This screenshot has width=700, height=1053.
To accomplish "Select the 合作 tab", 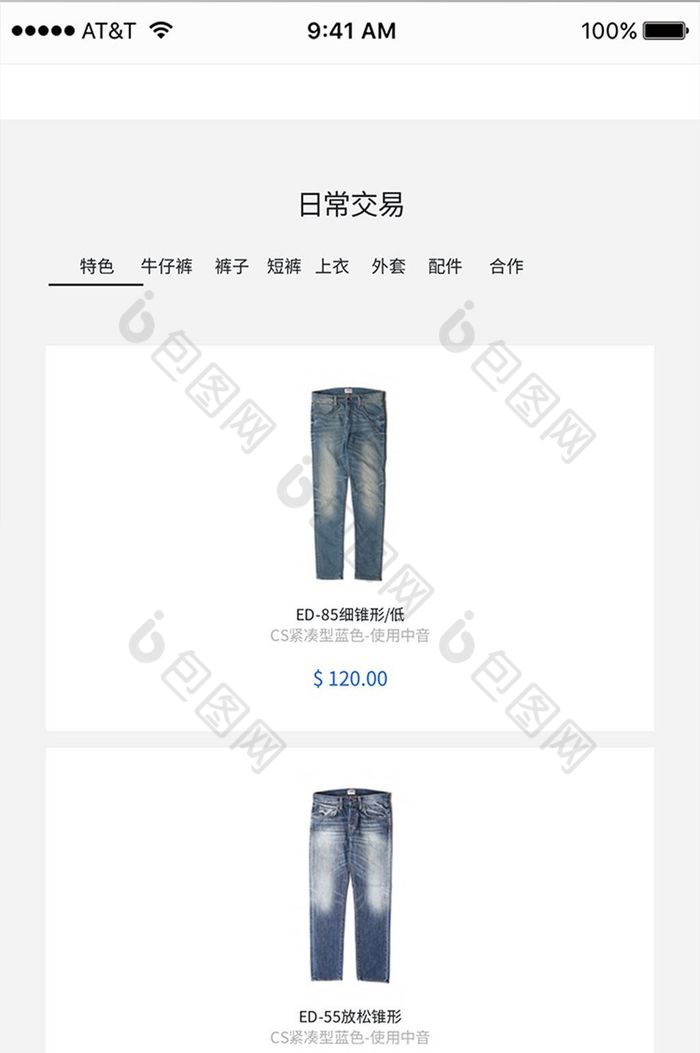I will coord(506,267).
